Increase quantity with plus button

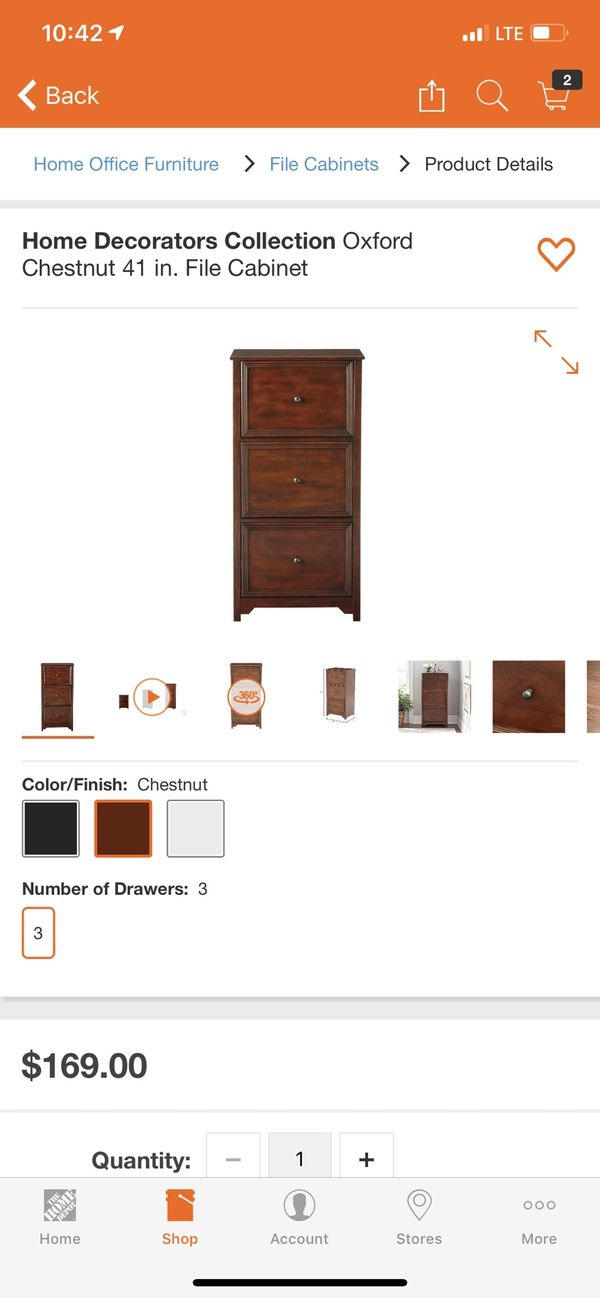[x=366, y=1158]
